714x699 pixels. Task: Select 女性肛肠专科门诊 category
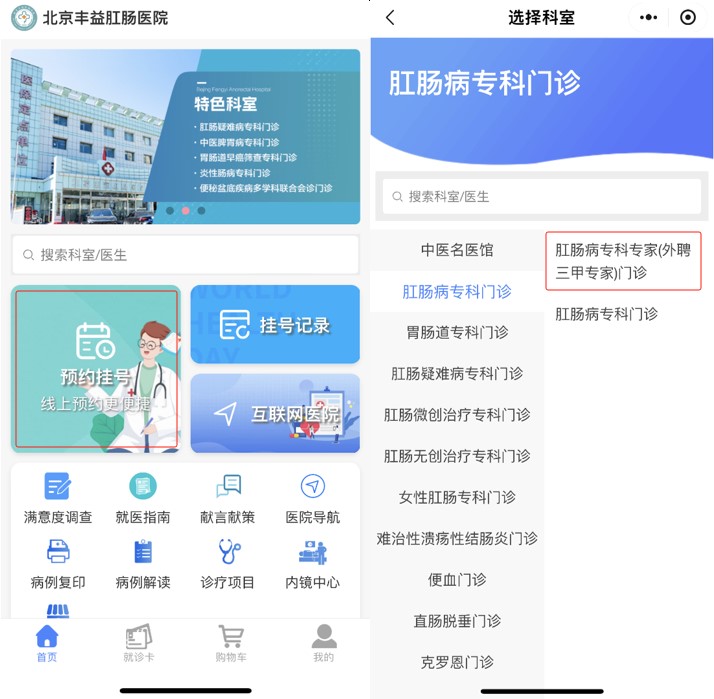coord(457,497)
